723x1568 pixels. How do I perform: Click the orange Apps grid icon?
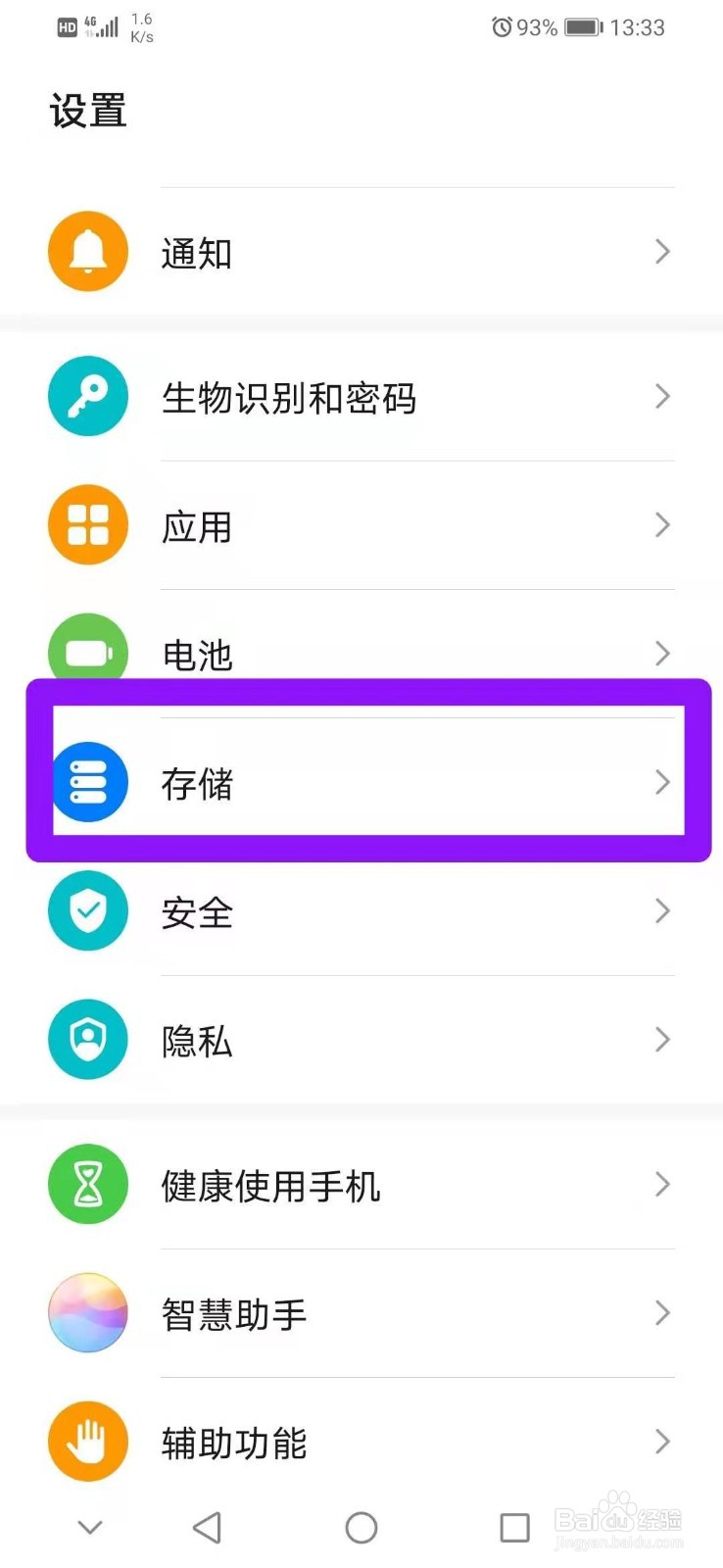pos(87,524)
